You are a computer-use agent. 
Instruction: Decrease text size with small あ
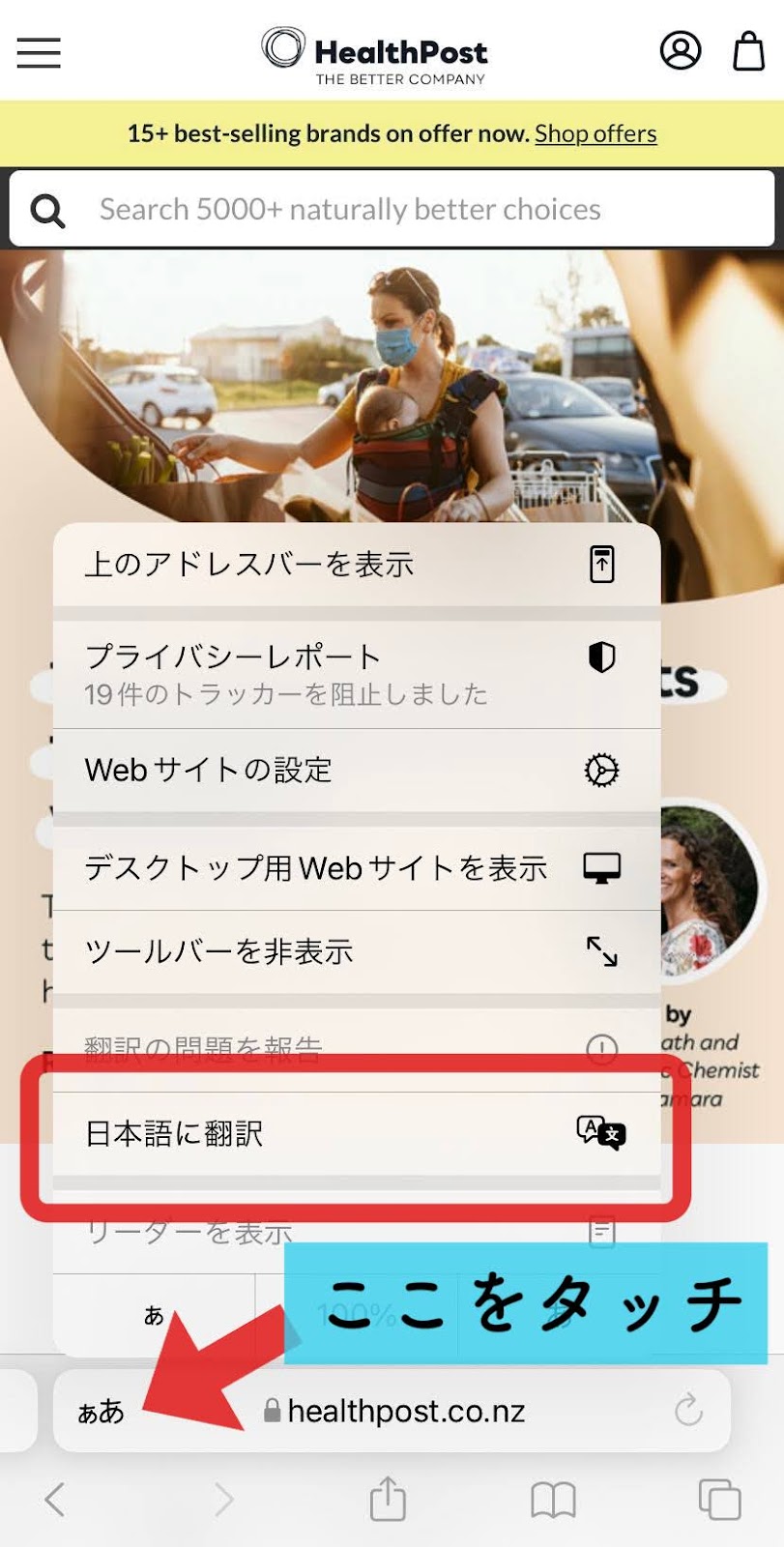[154, 1316]
